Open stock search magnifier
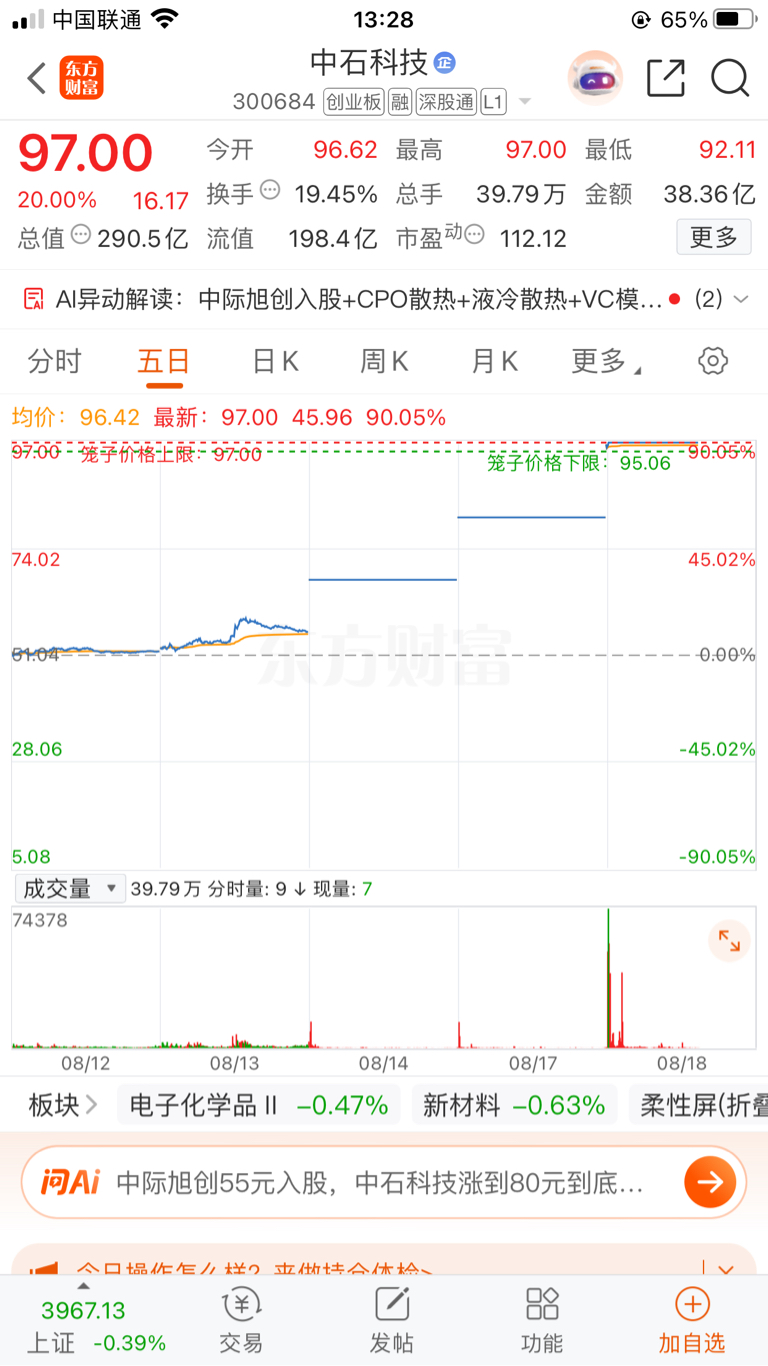Screen dimensions: 768x1366 [x=730, y=78]
